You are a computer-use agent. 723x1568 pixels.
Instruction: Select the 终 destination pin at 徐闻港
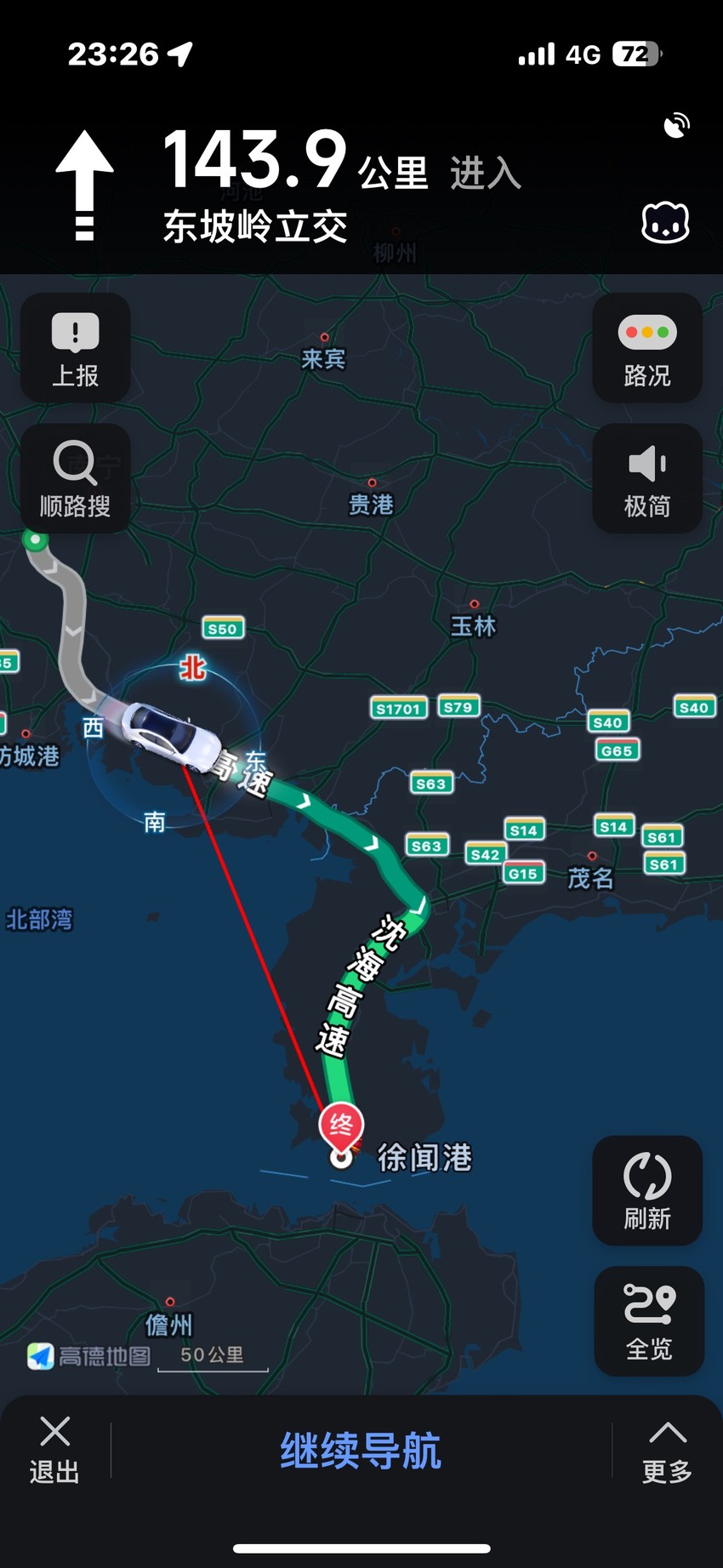click(x=341, y=1128)
